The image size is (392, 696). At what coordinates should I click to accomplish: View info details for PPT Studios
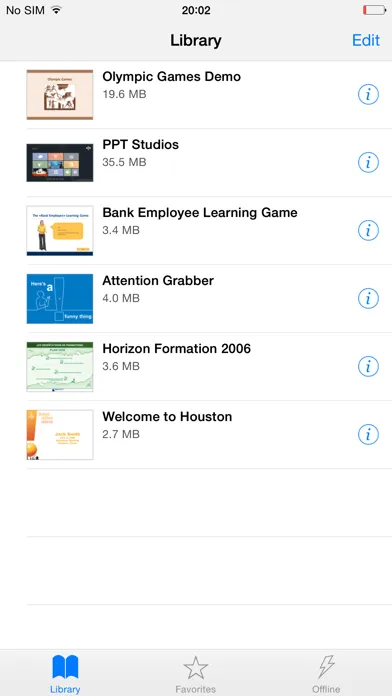(x=368, y=162)
